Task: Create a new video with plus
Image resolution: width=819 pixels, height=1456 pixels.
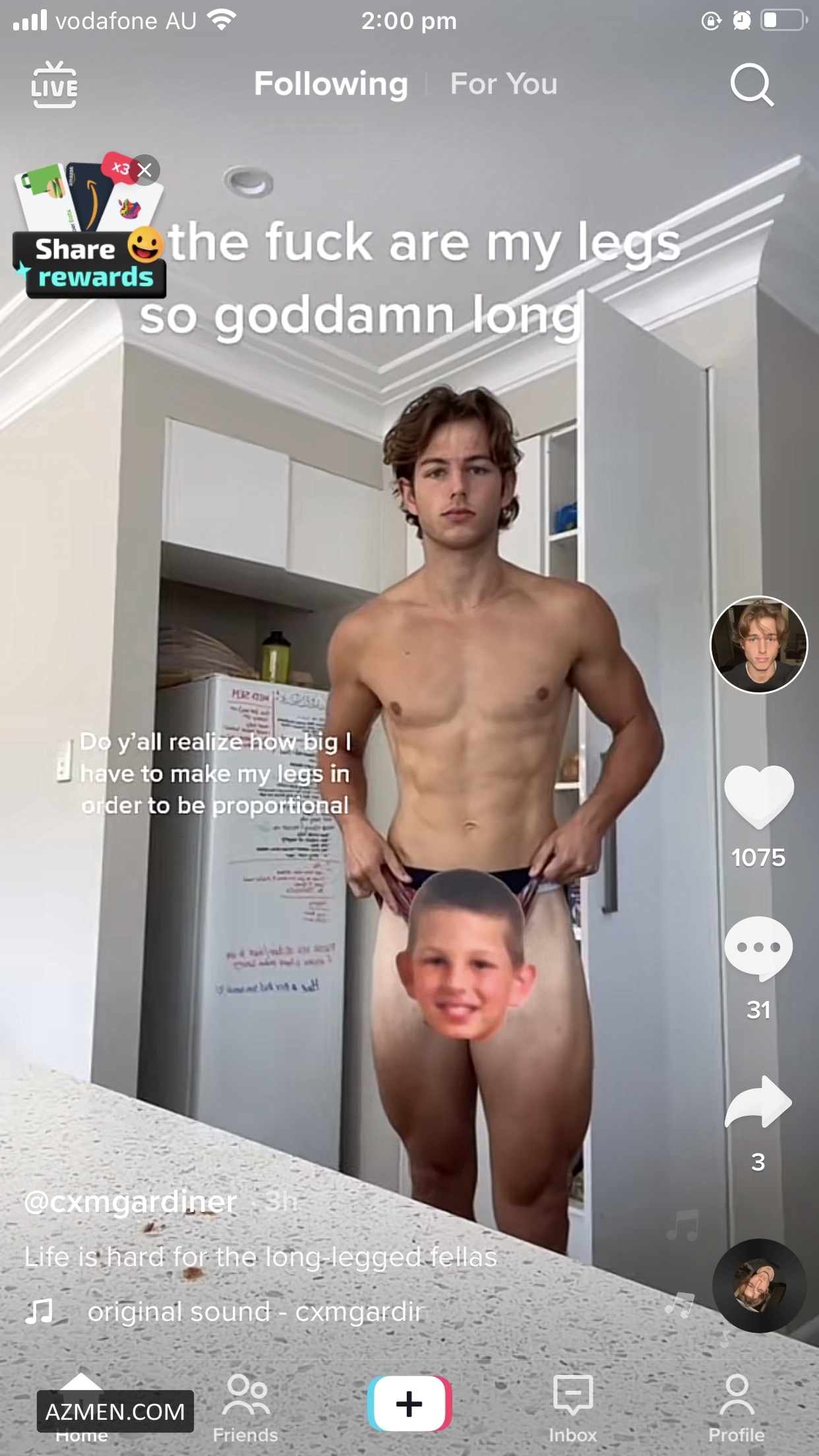Action: pyautogui.click(x=409, y=1403)
